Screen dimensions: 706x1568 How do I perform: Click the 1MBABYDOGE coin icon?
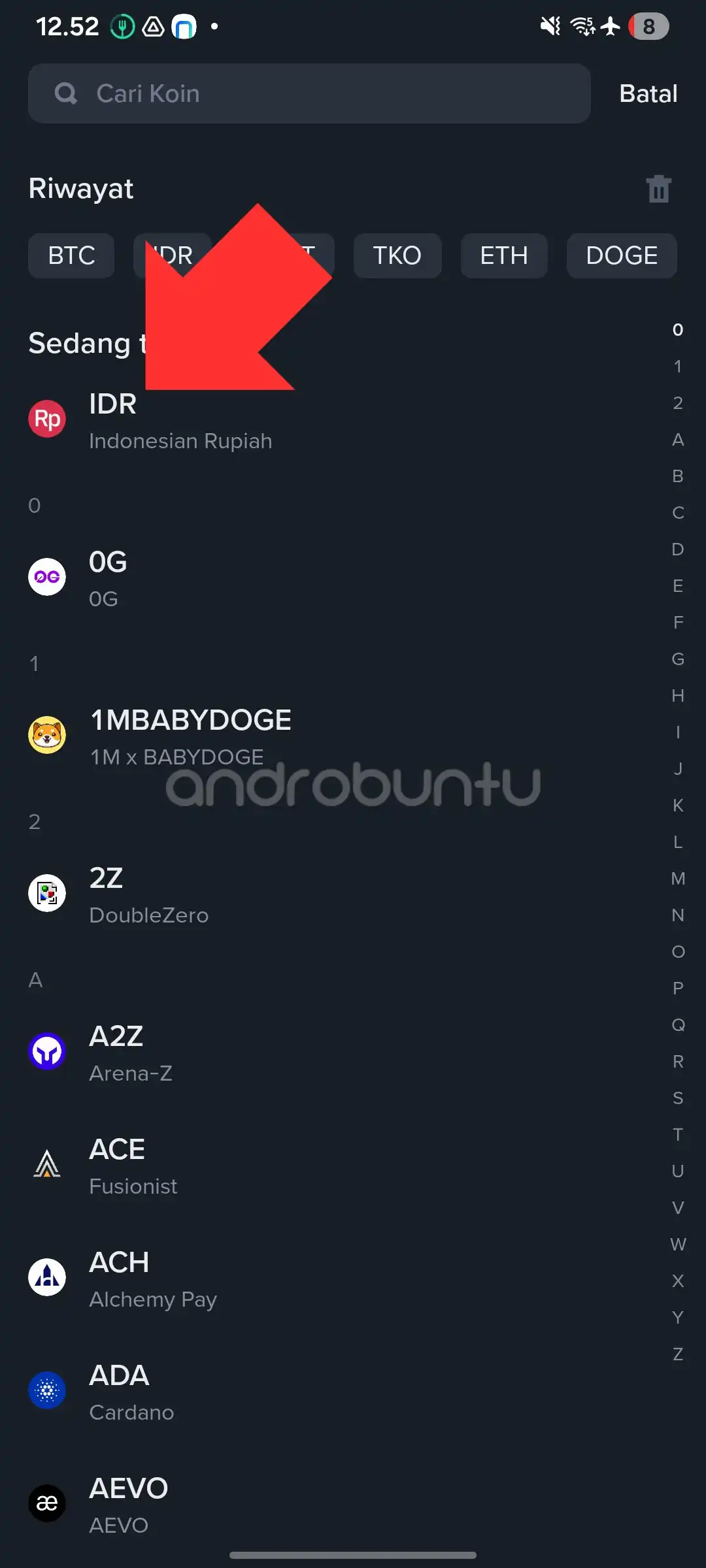tap(46, 734)
